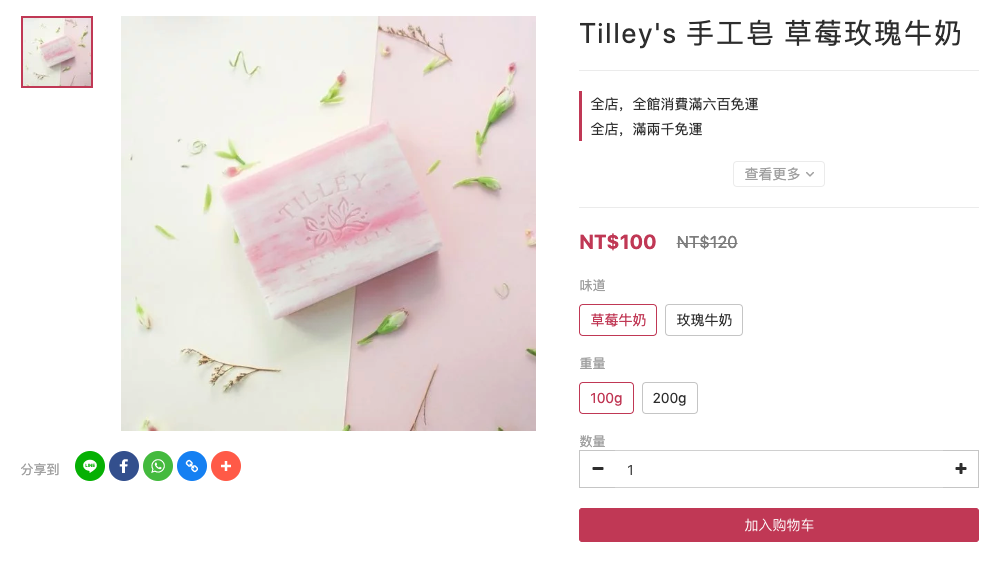Decrease quantity with the minus button
Image resolution: width=999 pixels, height=565 pixels.
598,469
